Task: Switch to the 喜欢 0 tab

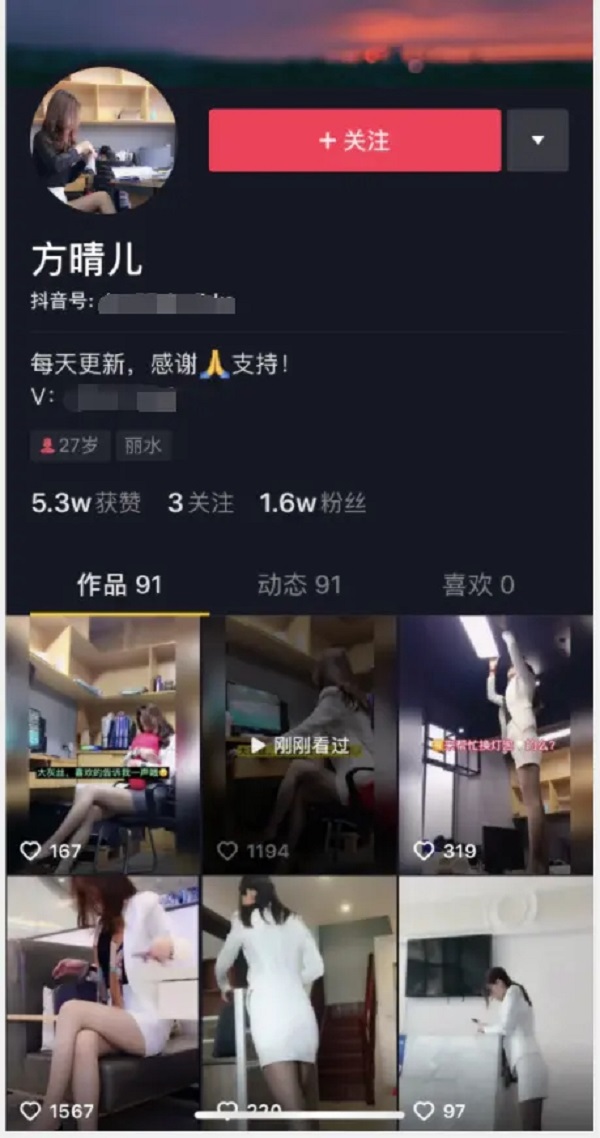Action: tap(478, 585)
